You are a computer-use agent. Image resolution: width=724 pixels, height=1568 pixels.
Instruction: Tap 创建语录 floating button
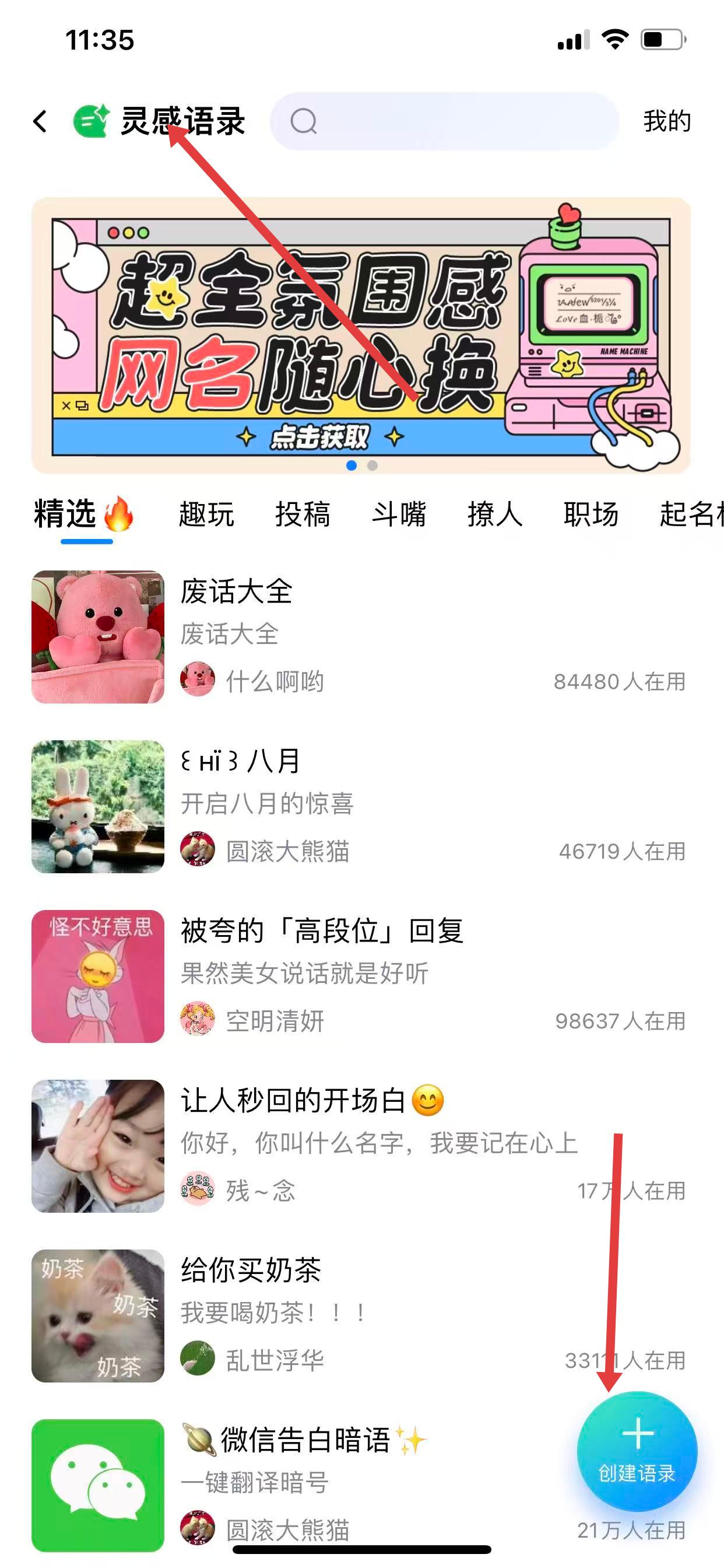tap(637, 1452)
